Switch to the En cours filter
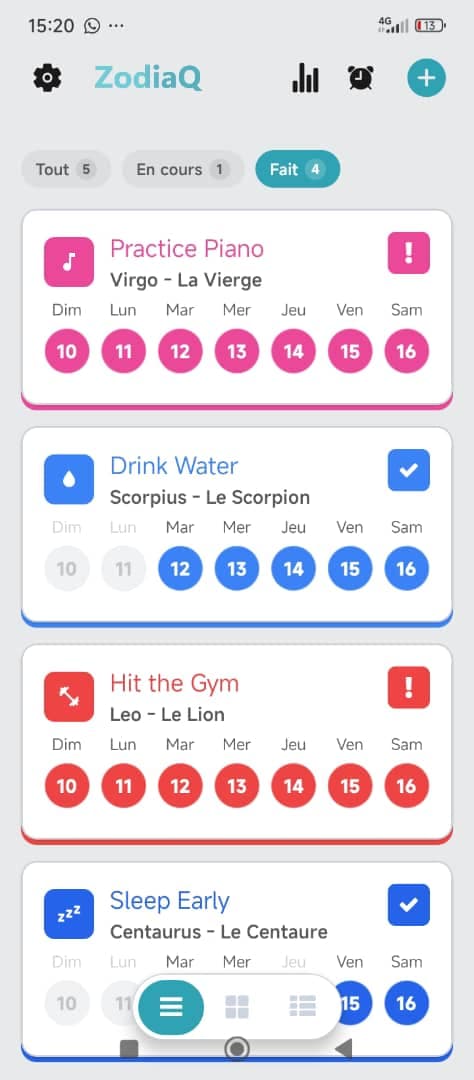 [183, 169]
